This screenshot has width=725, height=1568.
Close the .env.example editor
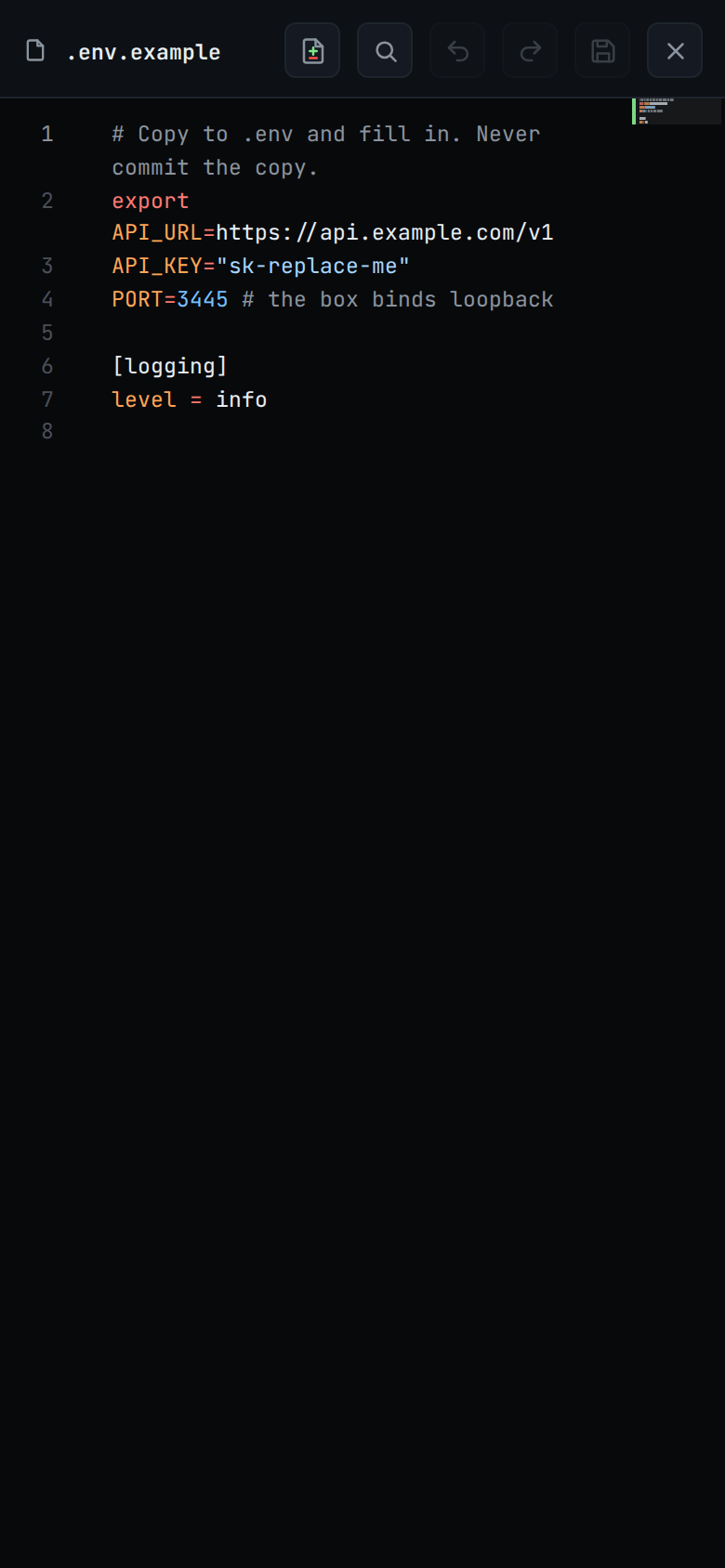pos(675,50)
